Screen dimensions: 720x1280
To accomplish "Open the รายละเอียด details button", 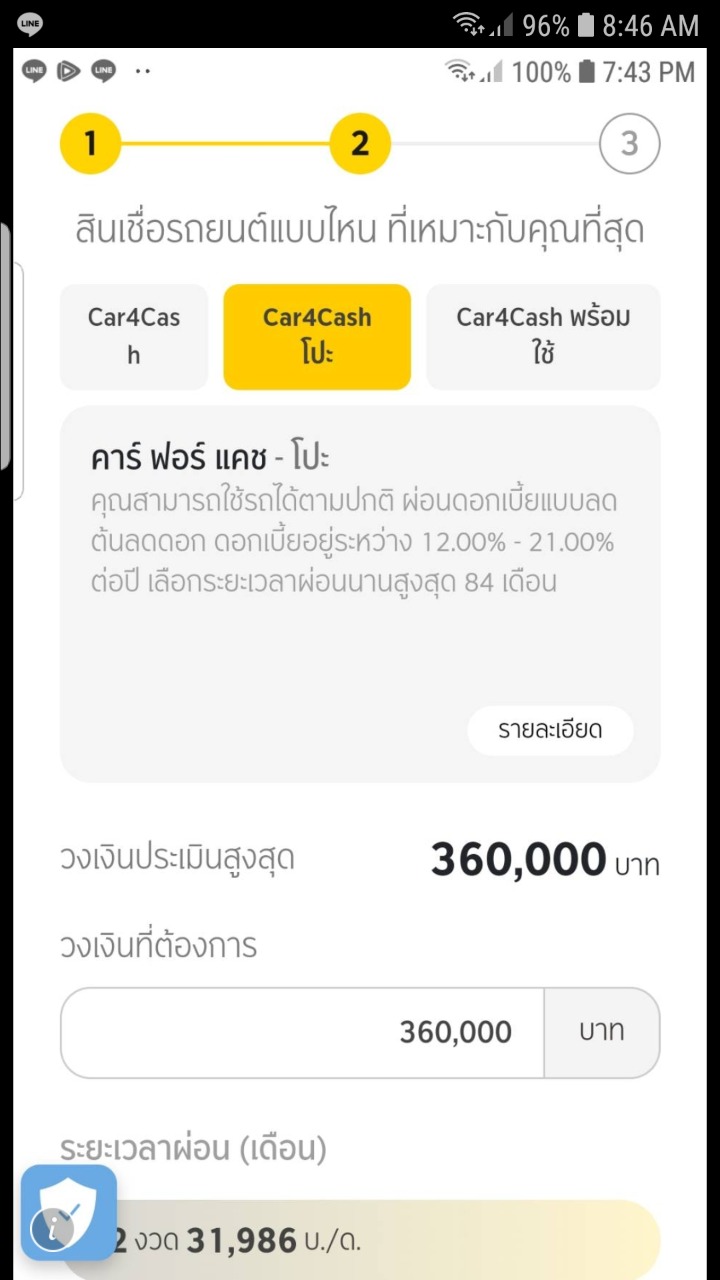I will pos(550,730).
